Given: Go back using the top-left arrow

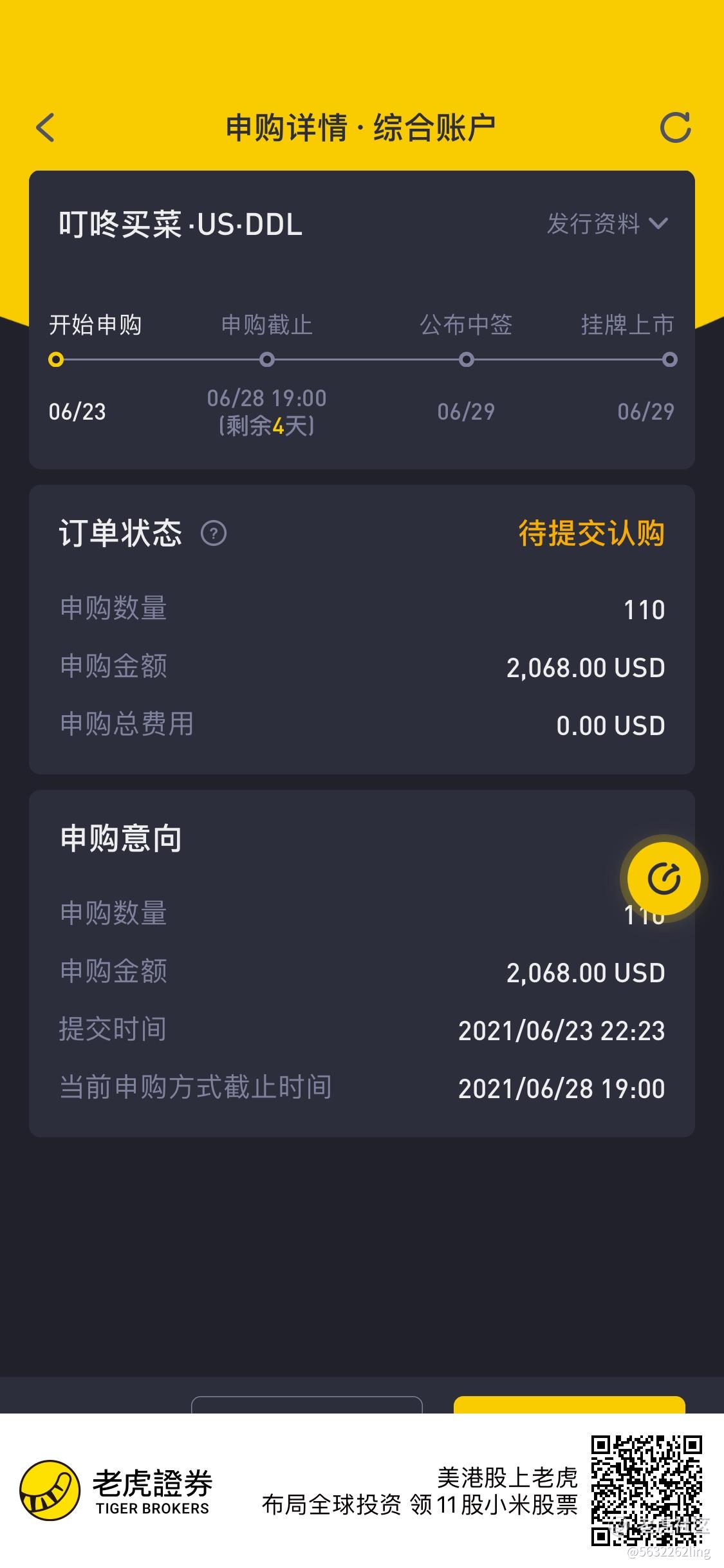Looking at the screenshot, I should 45,127.
